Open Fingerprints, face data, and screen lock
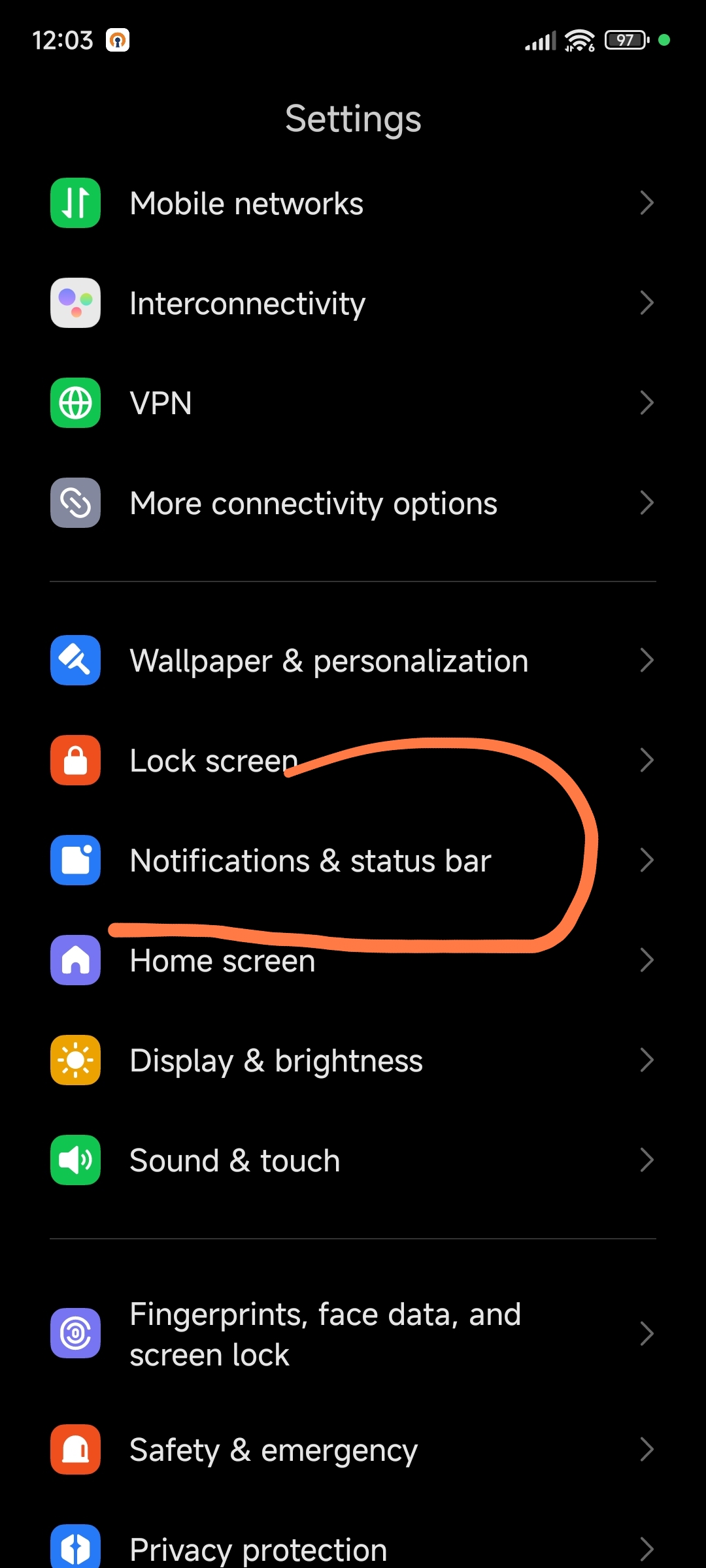The width and height of the screenshot is (706, 1568). point(353,1334)
